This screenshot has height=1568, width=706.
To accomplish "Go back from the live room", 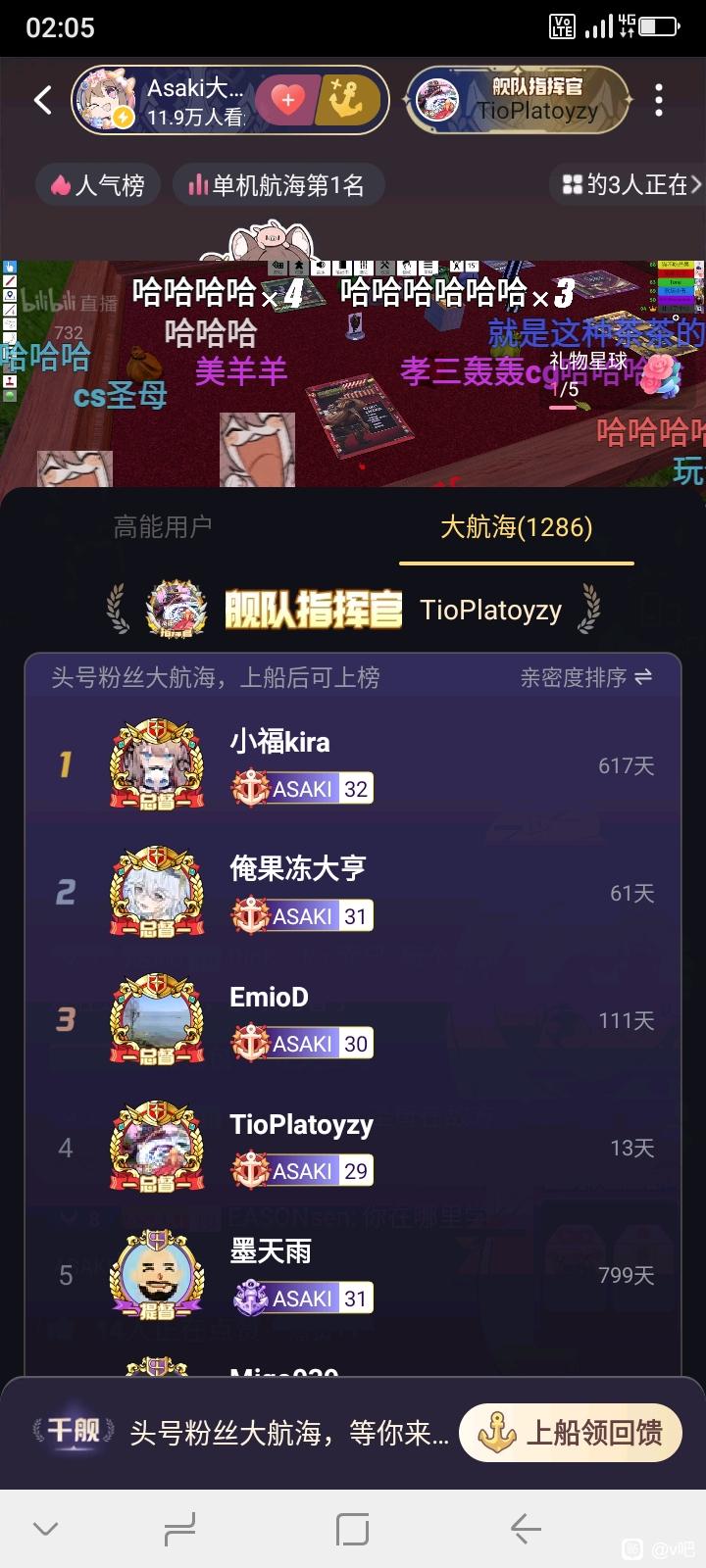I will click(x=43, y=100).
